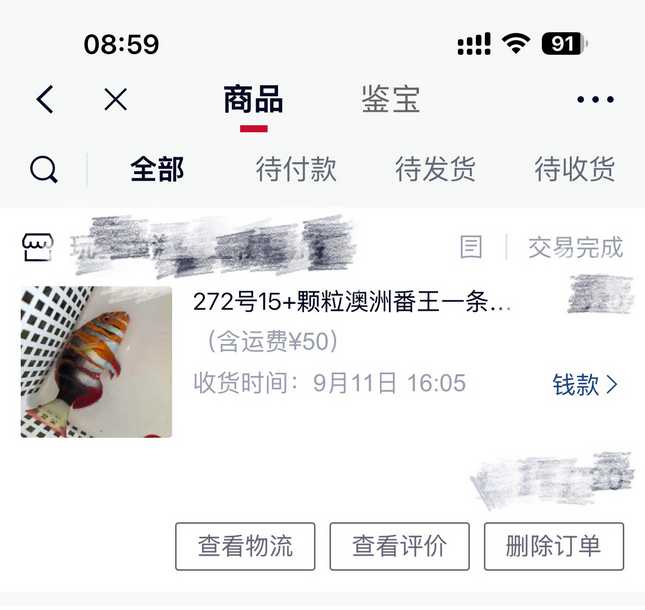
Task: Select the 全部 order filter
Action: tap(157, 170)
